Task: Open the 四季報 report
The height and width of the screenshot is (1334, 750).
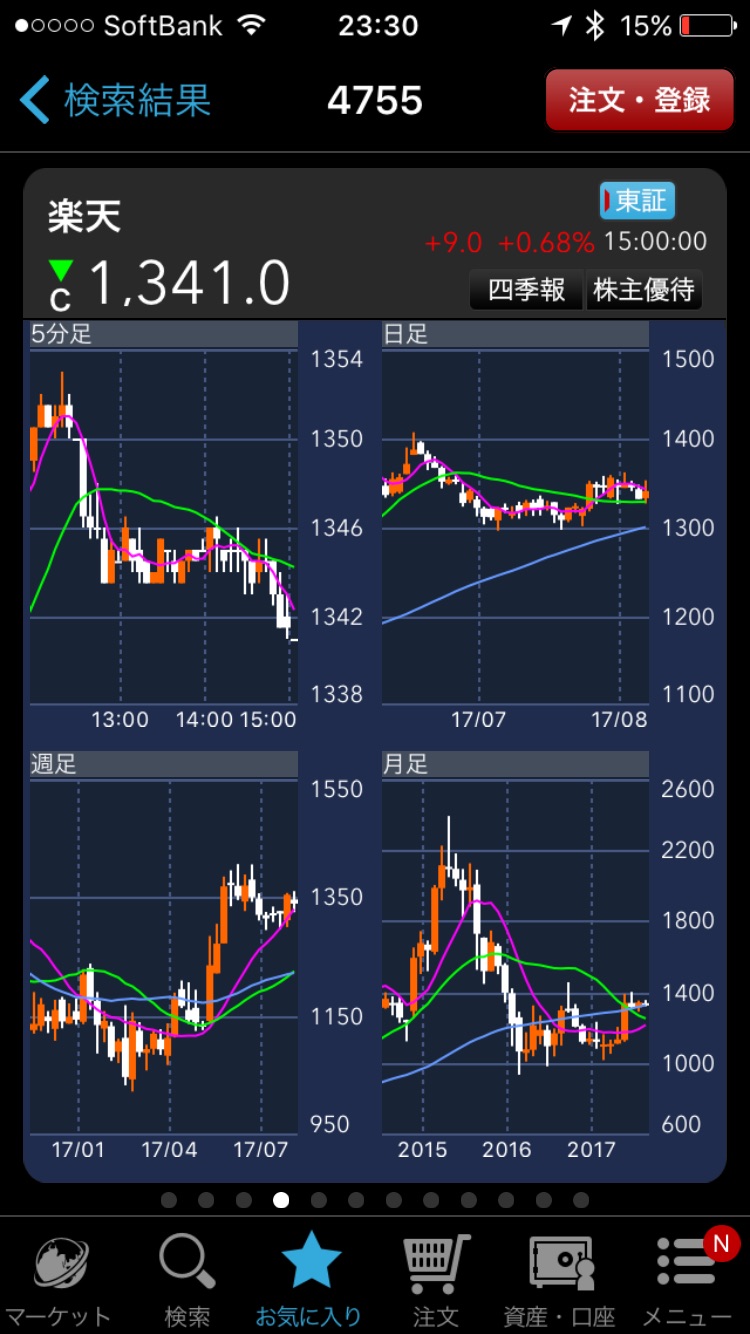Action: (x=526, y=290)
